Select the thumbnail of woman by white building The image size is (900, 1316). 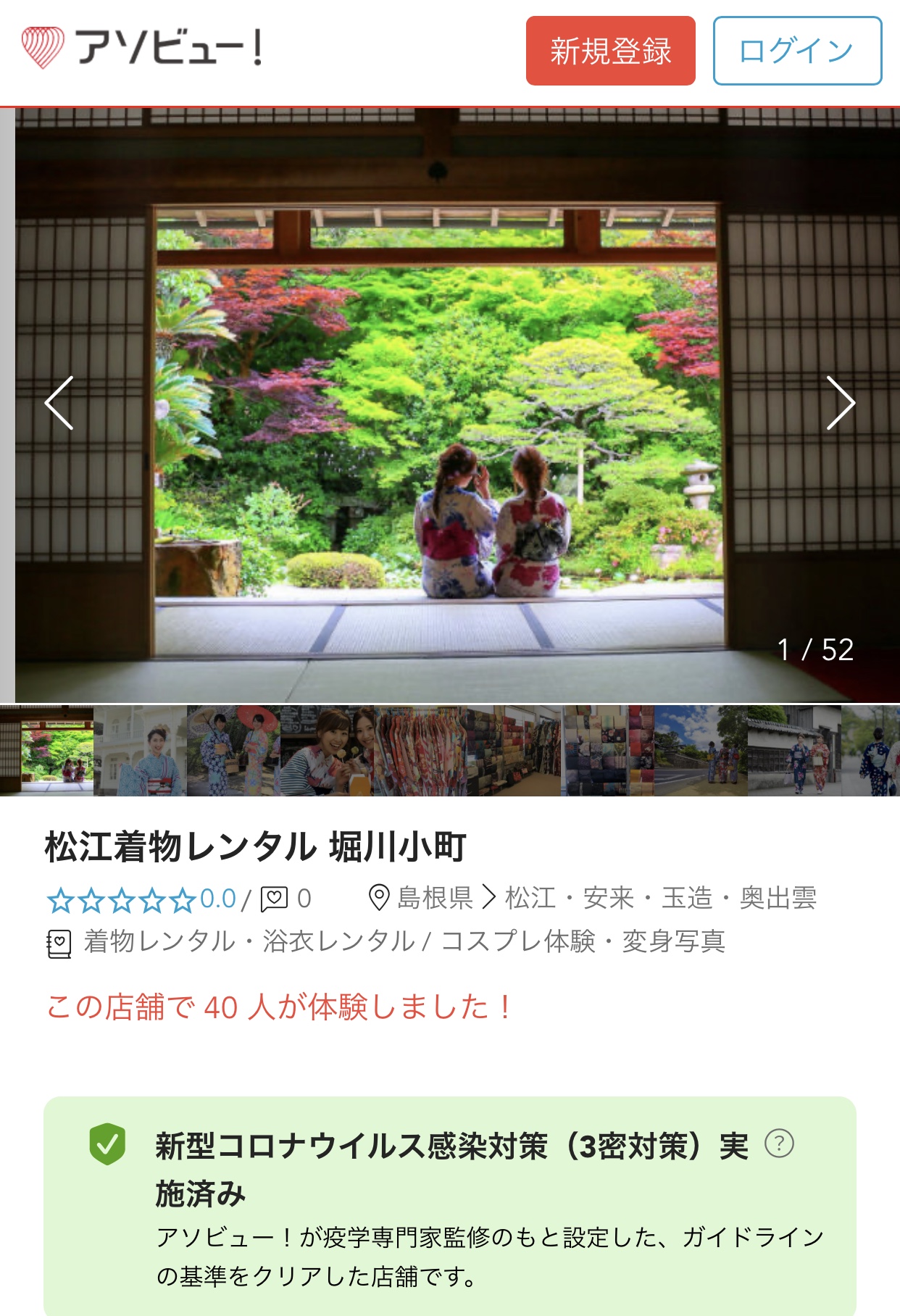(140, 751)
